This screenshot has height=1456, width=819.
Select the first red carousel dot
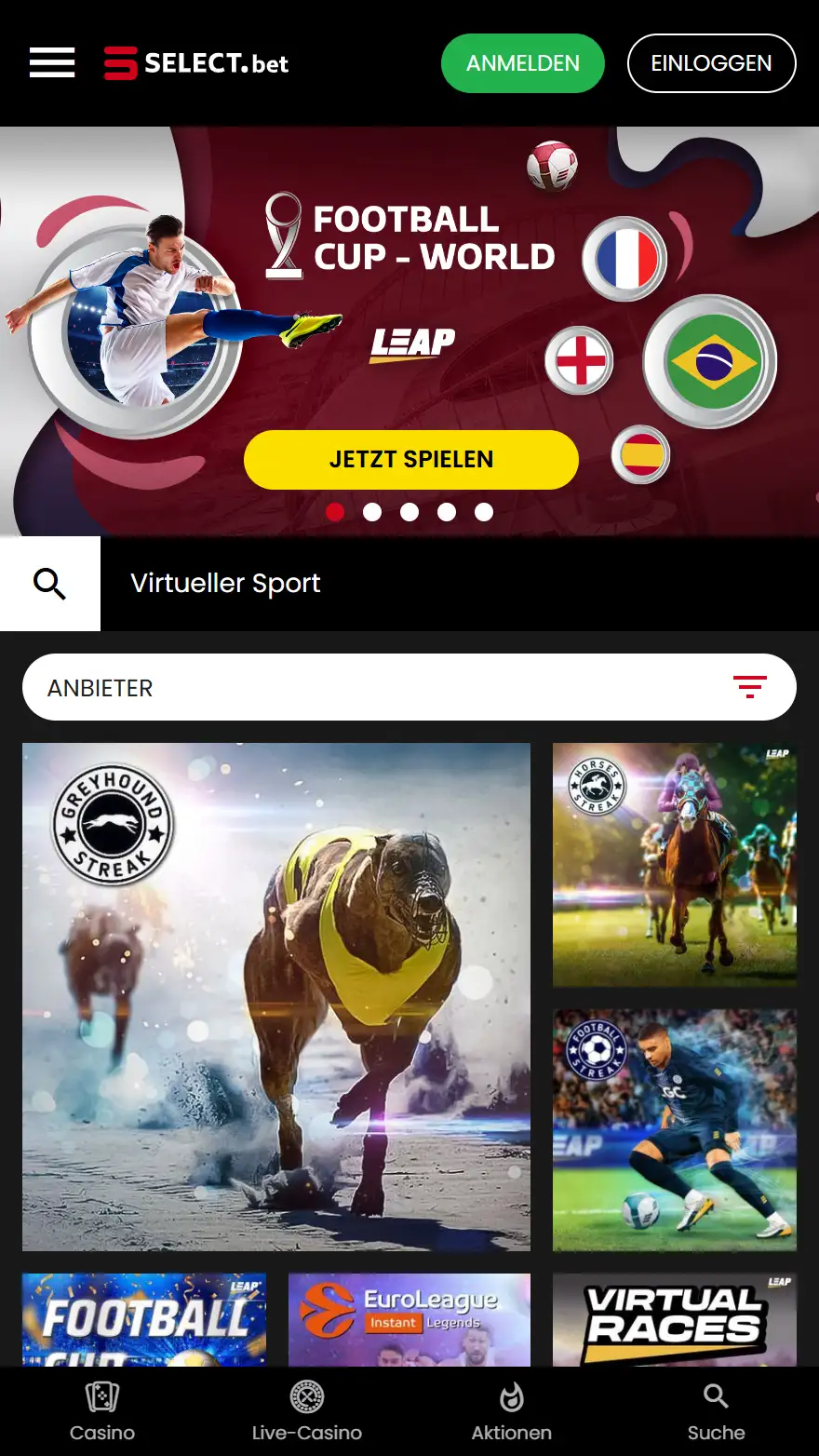click(x=335, y=511)
